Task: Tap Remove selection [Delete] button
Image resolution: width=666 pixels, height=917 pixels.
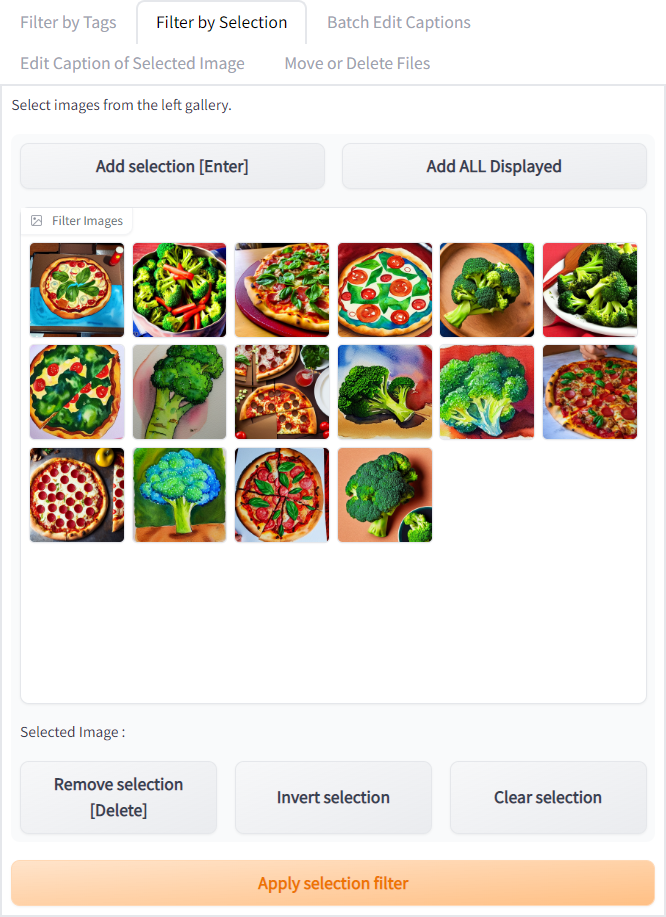Action: tap(118, 797)
